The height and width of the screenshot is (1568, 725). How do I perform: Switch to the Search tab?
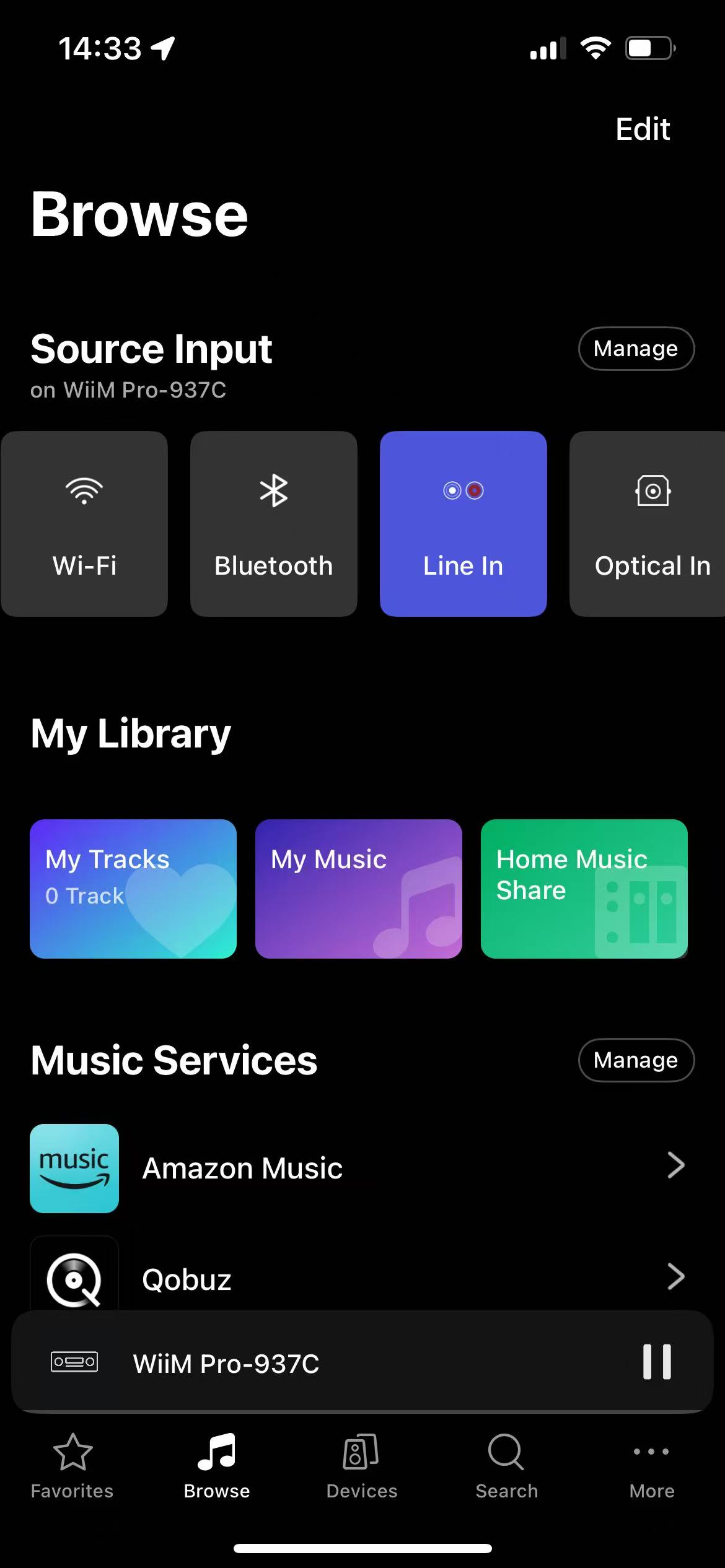coord(507,1466)
